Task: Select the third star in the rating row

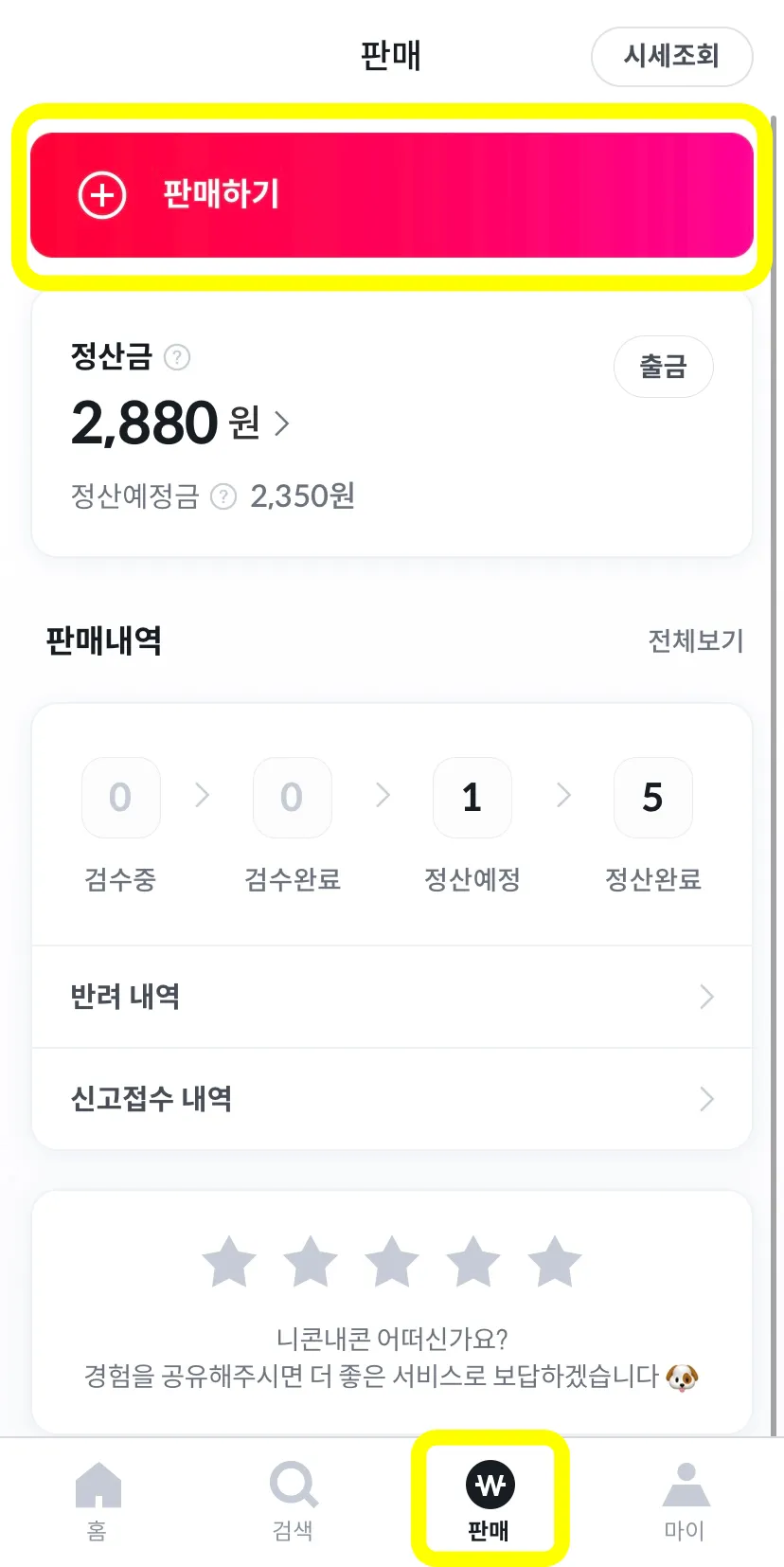Action: pos(392,1262)
